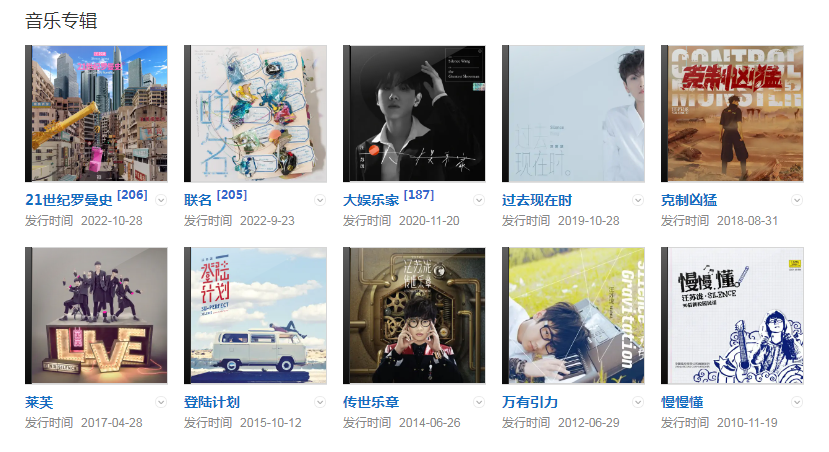Expand details for 克制凶猛
The width and height of the screenshot is (829, 452).
click(x=797, y=200)
